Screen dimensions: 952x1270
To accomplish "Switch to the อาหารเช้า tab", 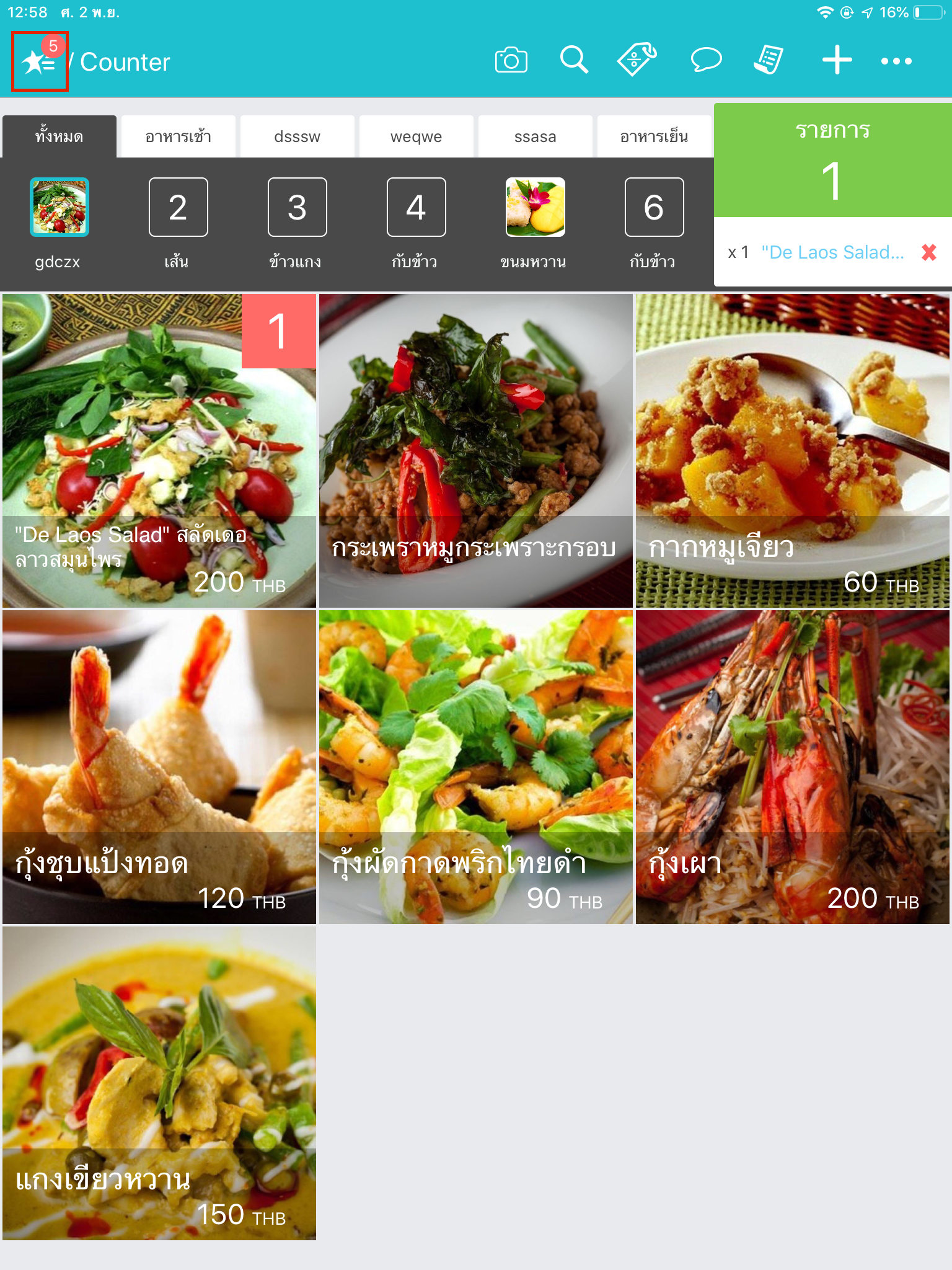I will pos(178,136).
